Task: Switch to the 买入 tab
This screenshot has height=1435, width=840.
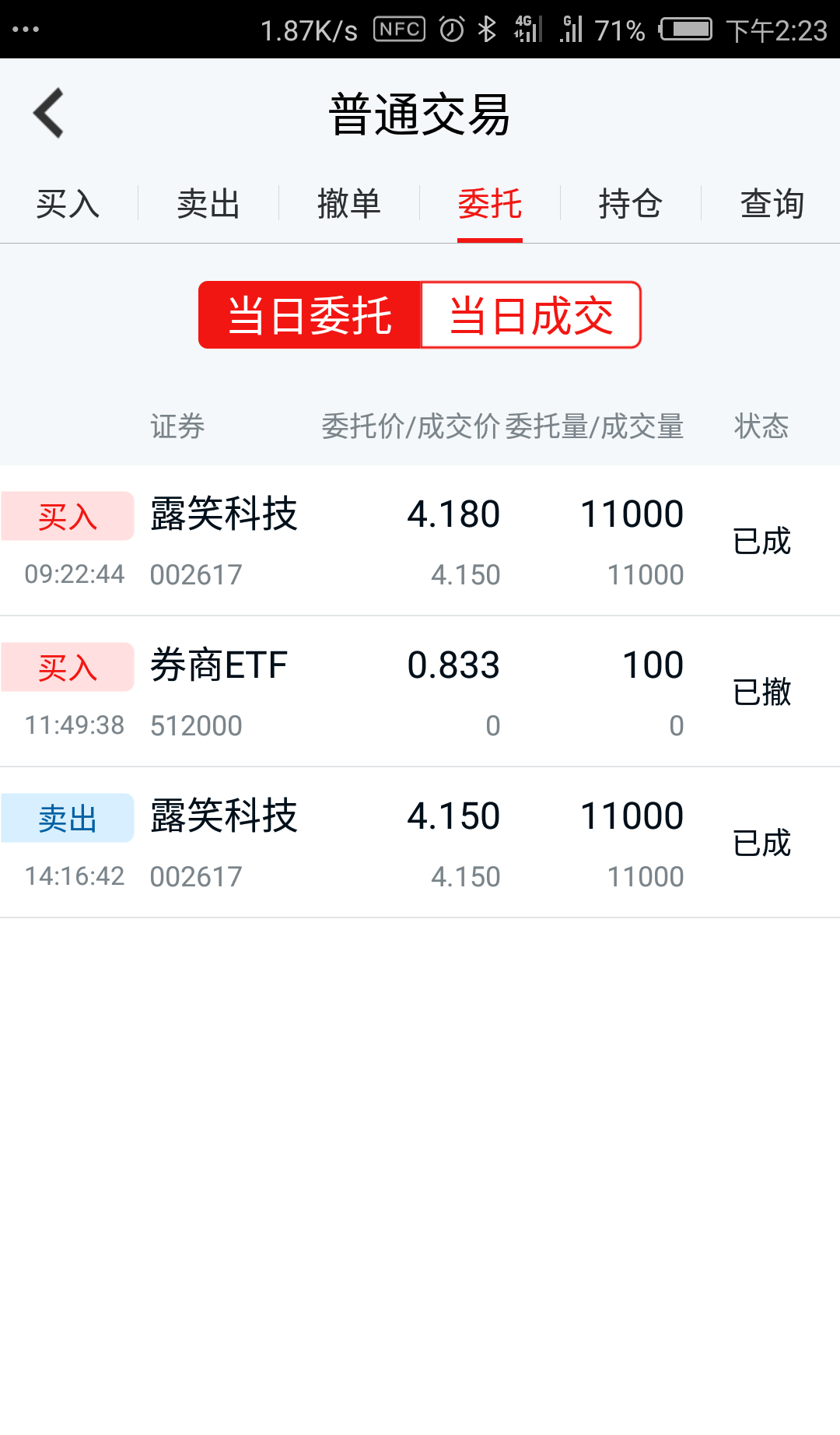Action: click(x=67, y=204)
